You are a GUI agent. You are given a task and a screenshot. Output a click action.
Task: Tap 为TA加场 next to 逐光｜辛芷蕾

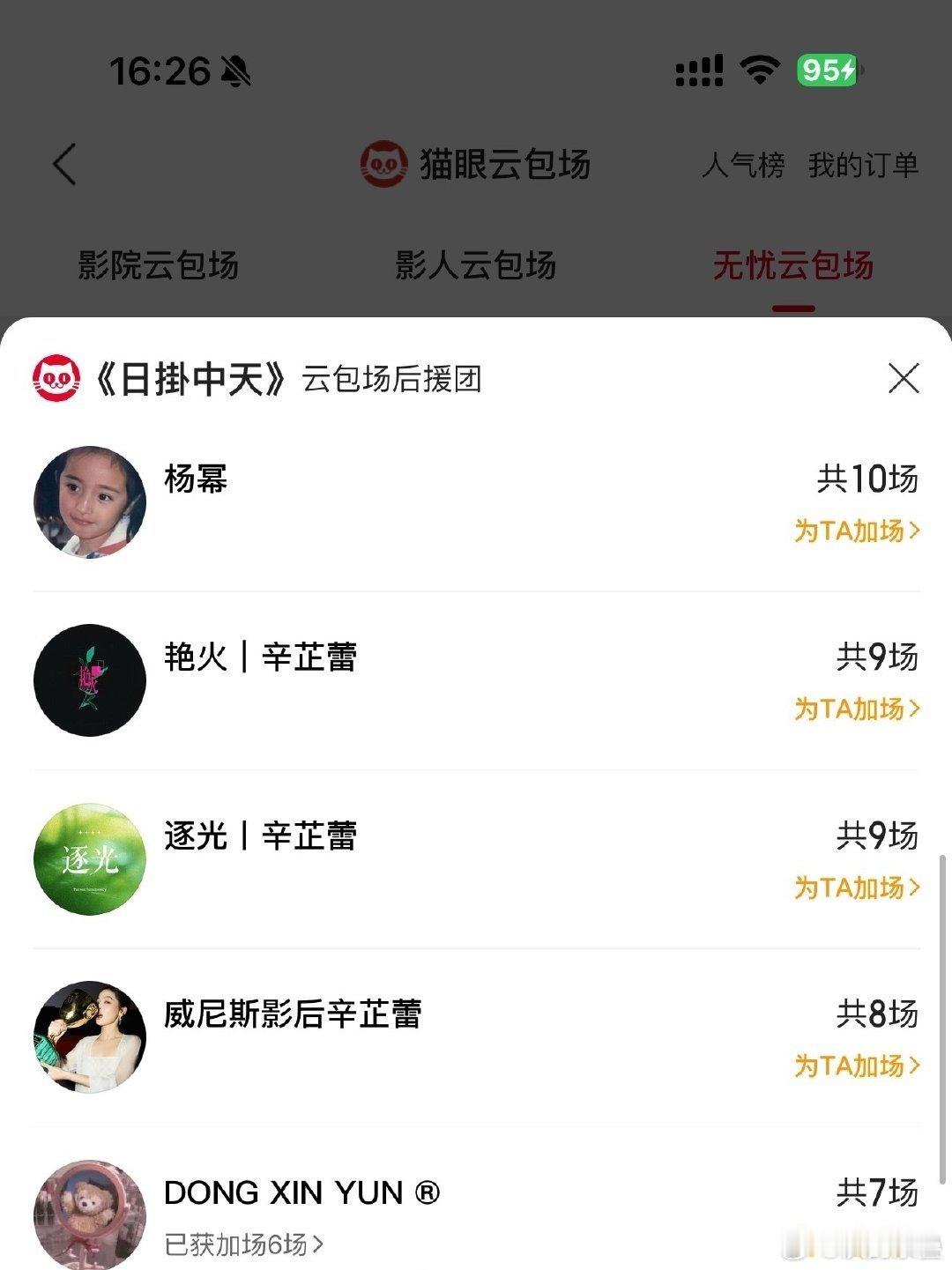[x=857, y=888]
